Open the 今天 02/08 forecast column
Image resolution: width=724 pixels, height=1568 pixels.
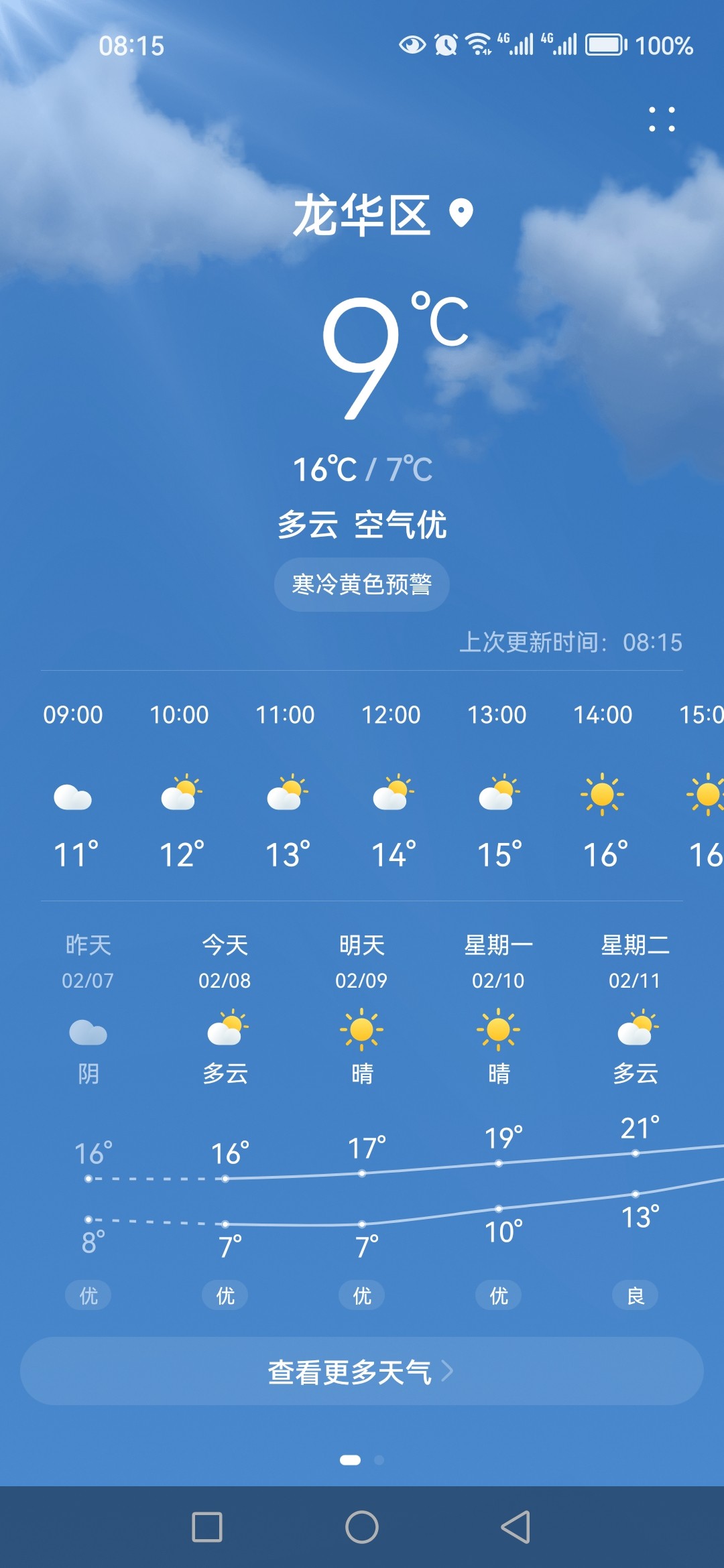(225, 1119)
